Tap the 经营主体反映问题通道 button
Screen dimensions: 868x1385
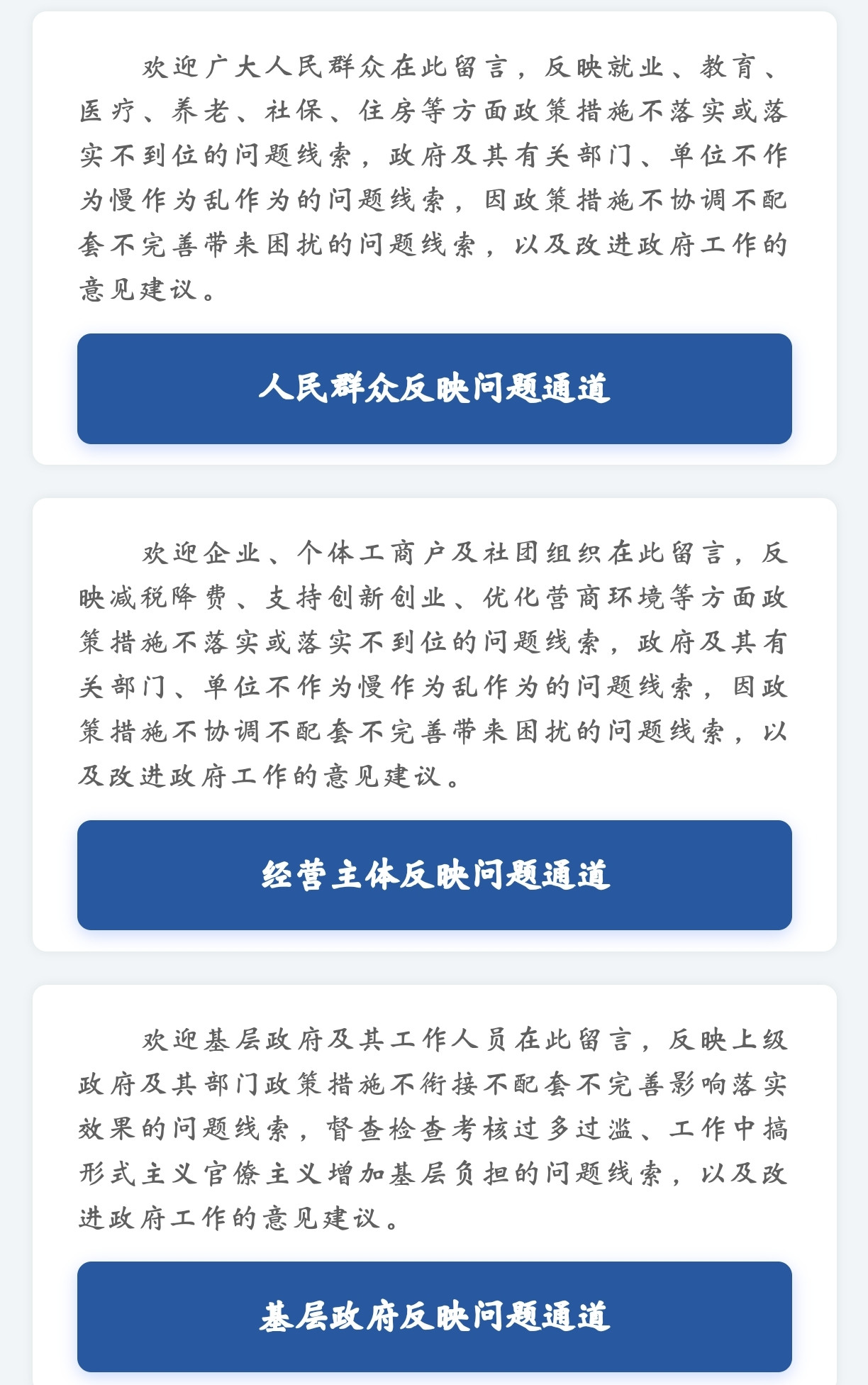point(434,875)
